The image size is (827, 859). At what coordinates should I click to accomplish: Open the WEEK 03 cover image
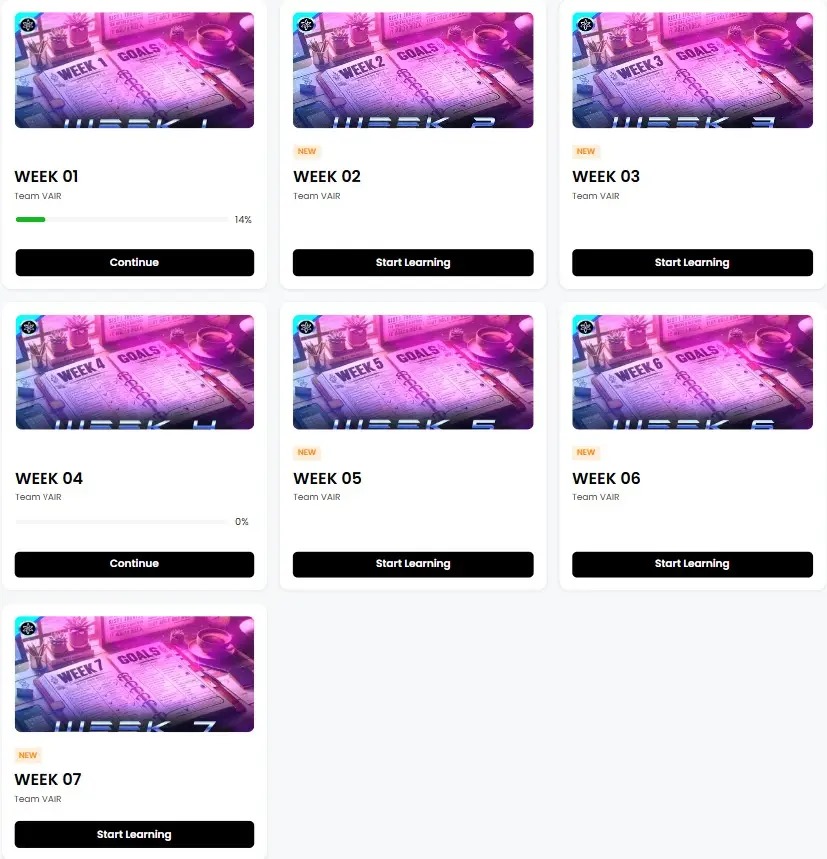[692, 70]
